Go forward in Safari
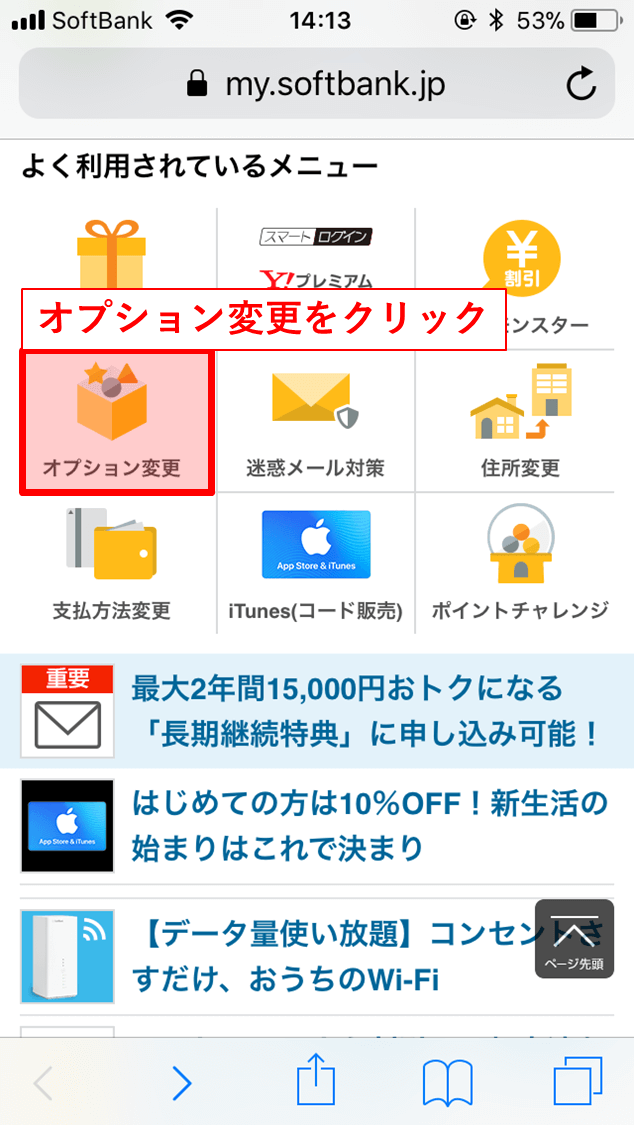634x1125 pixels. pos(182,1083)
